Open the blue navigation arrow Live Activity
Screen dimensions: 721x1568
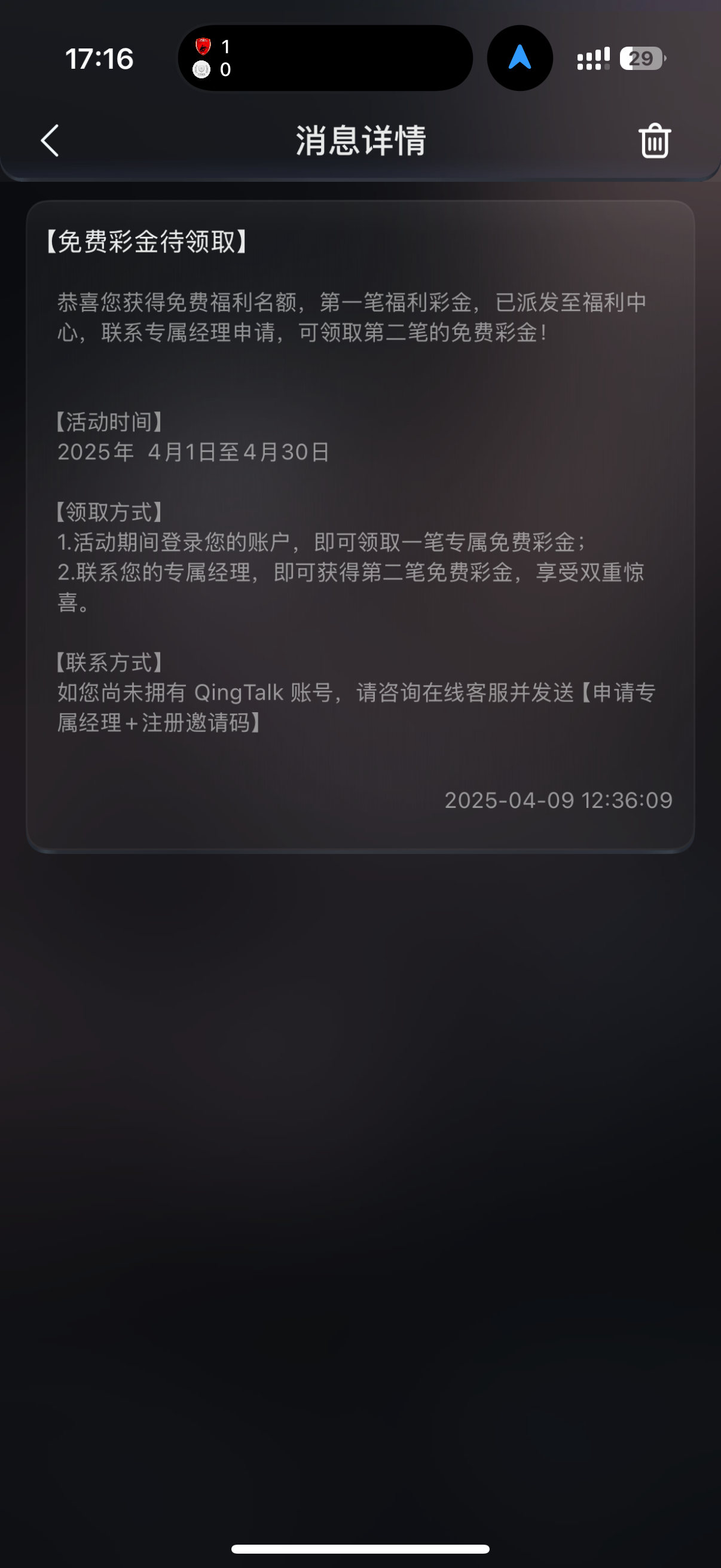[519, 59]
